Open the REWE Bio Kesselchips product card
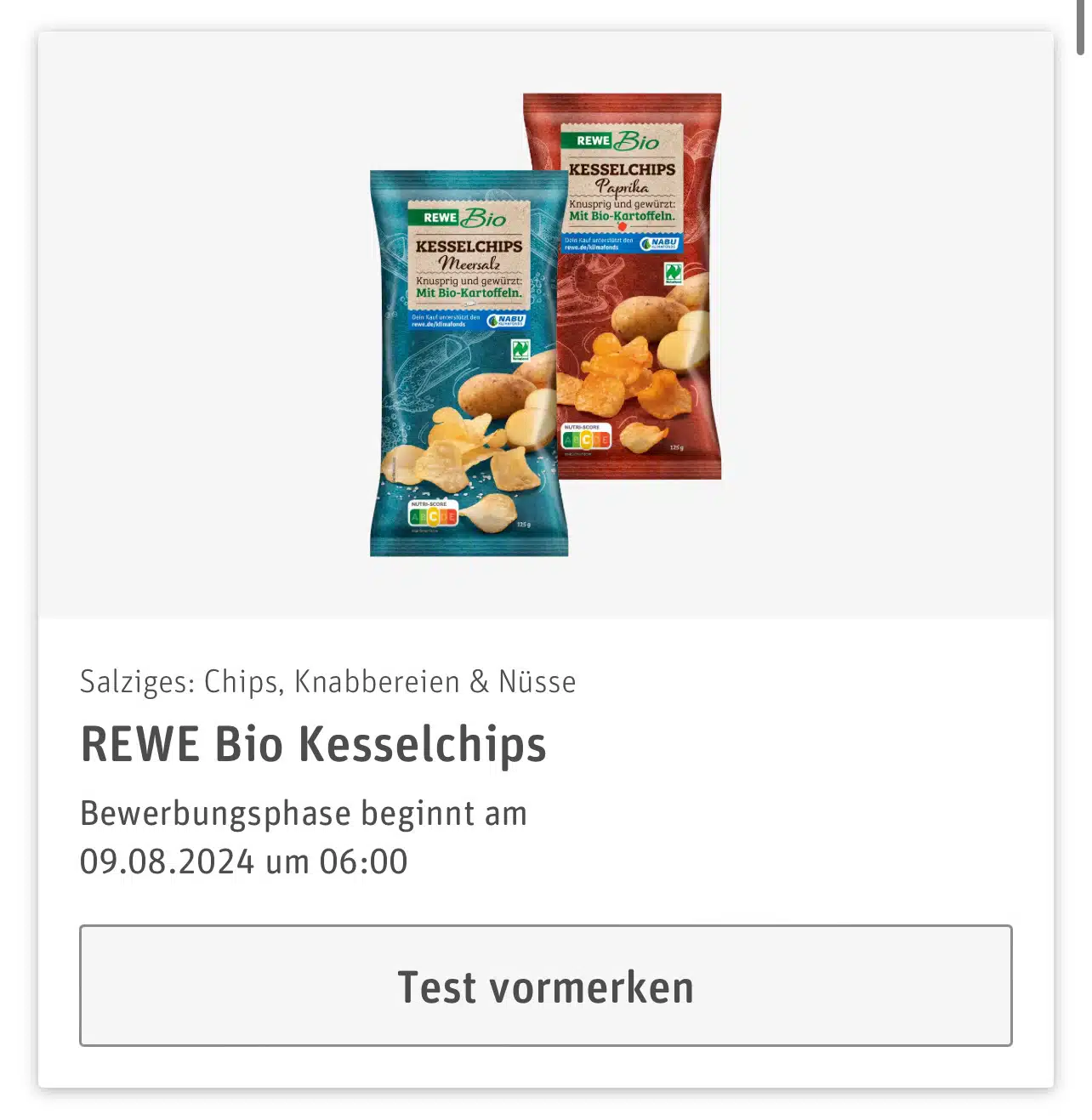 coord(313,743)
